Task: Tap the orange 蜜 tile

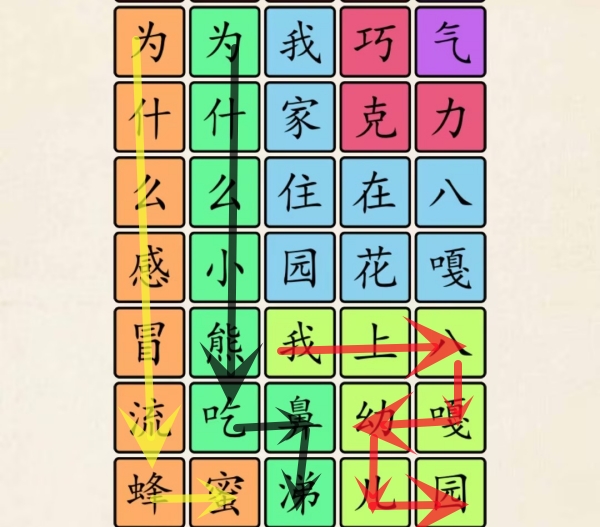Action: [224, 491]
